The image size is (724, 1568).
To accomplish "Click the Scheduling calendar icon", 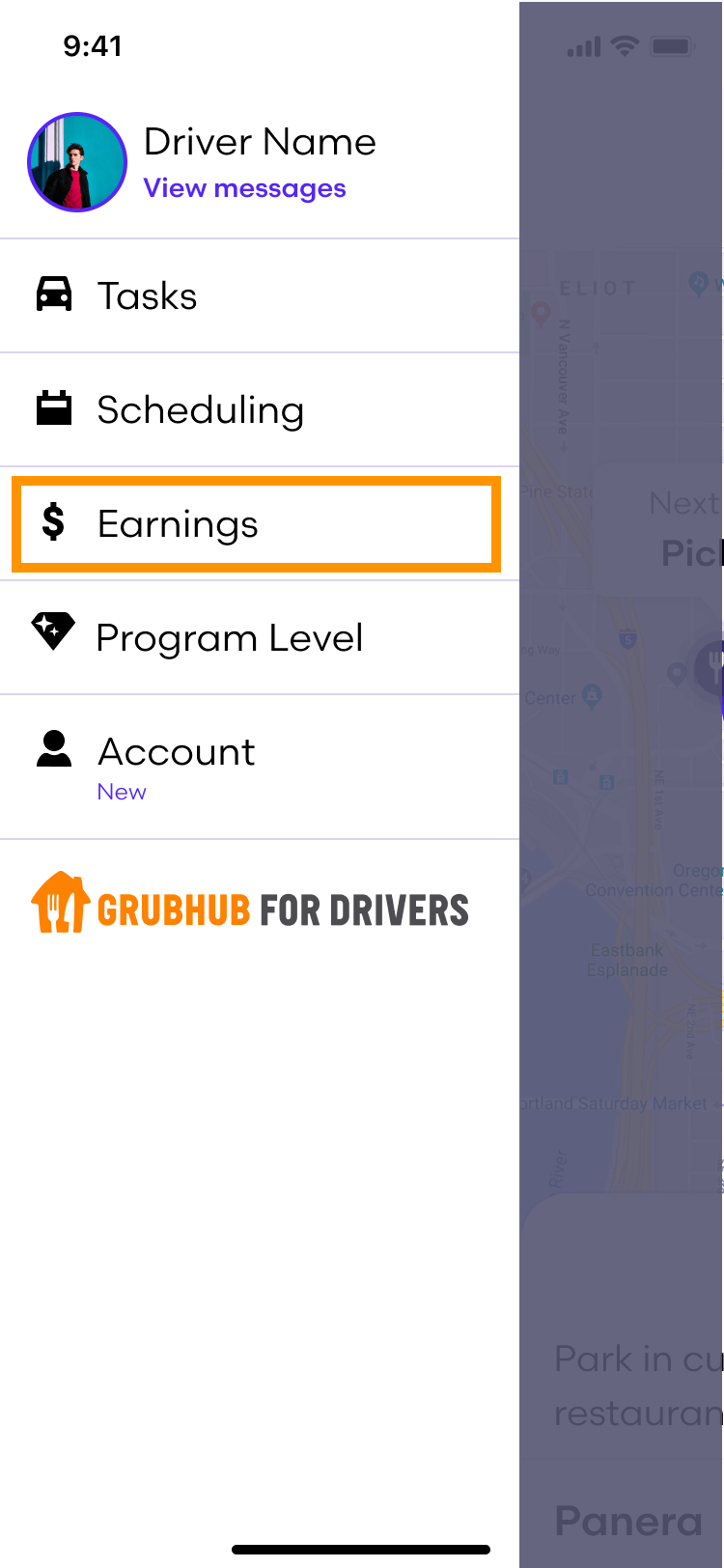I will (x=53, y=409).
